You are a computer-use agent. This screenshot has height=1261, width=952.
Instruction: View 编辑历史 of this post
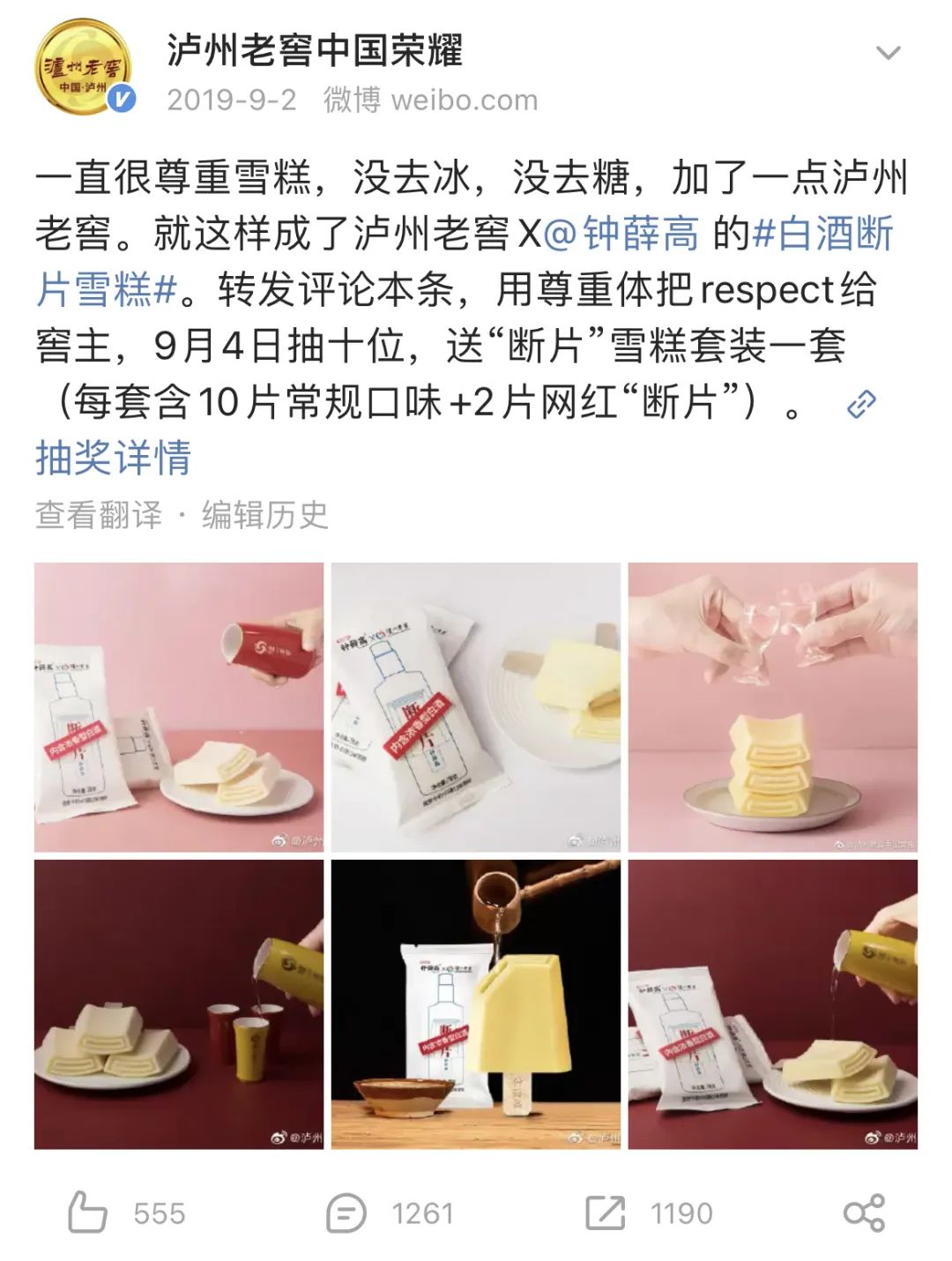[x=264, y=515]
